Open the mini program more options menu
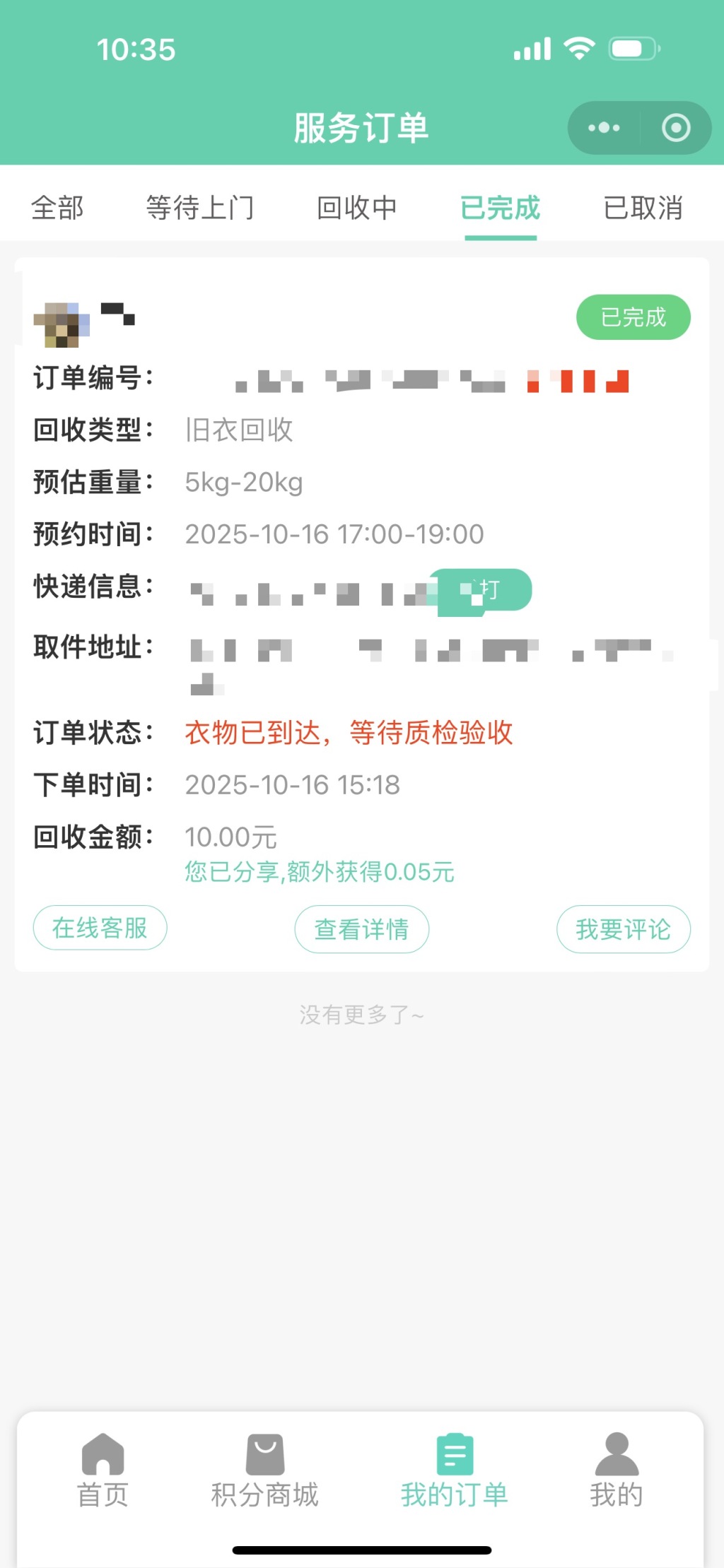Image resolution: width=724 pixels, height=1568 pixels. 604,128
